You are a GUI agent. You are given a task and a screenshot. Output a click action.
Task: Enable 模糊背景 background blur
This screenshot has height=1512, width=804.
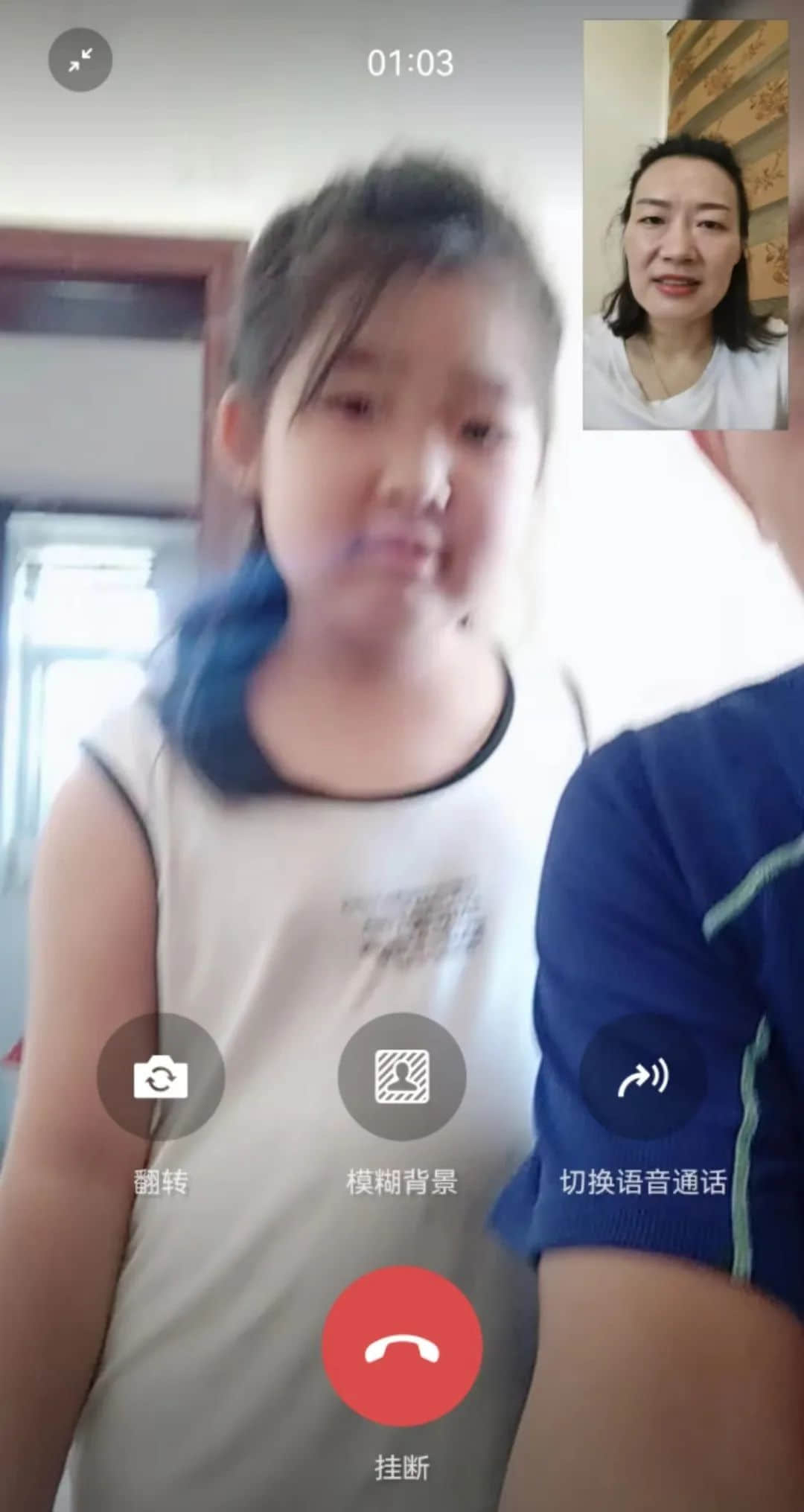coord(402,1076)
